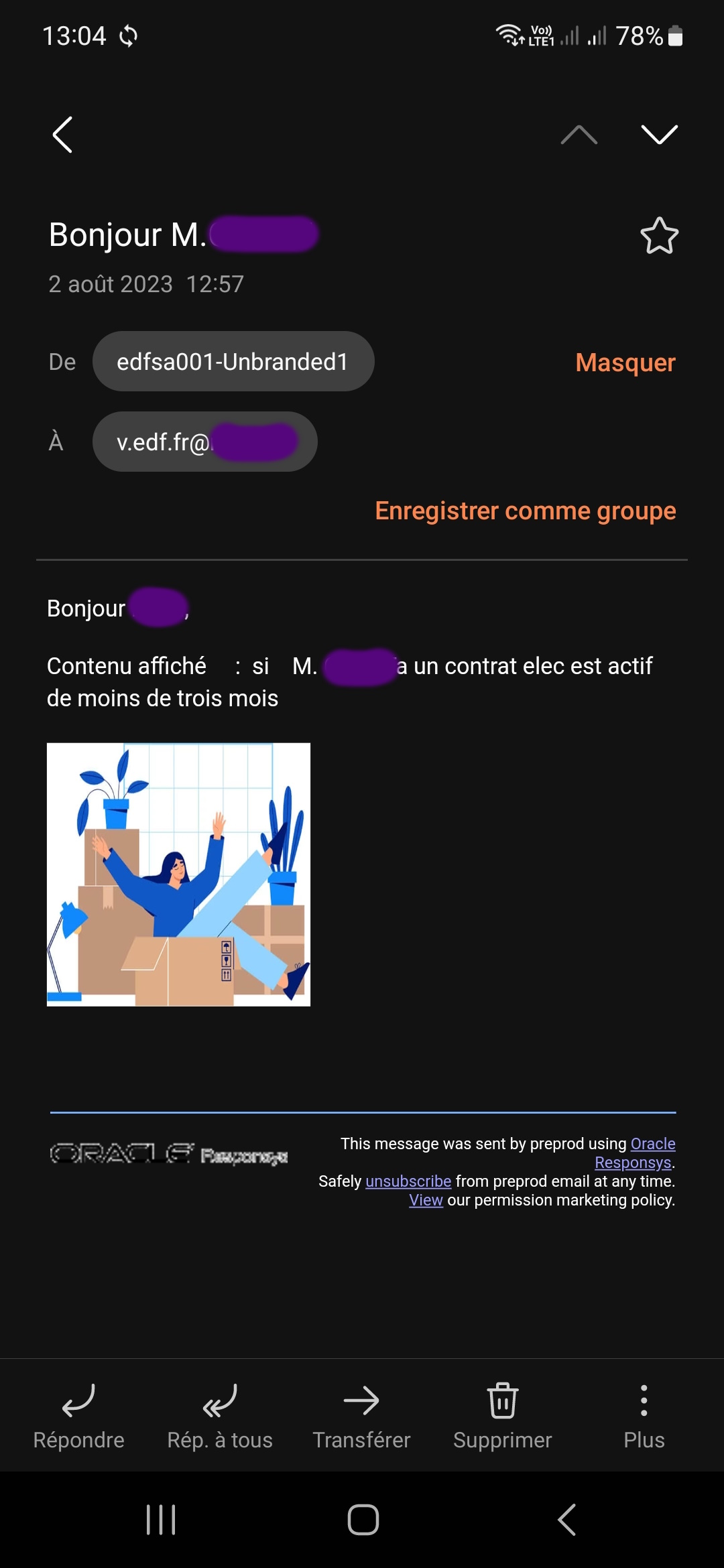Screen dimensions: 724x1568
Task: Show recent apps
Action: coord(160,1520)
